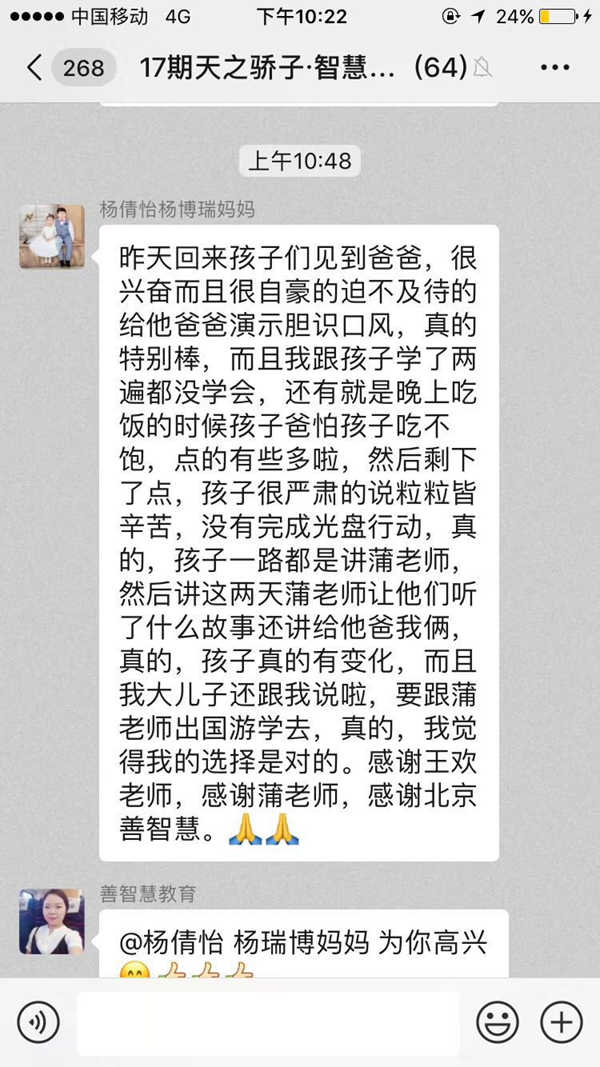Screen dimensions: 600x1067
Task: Open the plus attachment menu
Action: click(560, 1021)
